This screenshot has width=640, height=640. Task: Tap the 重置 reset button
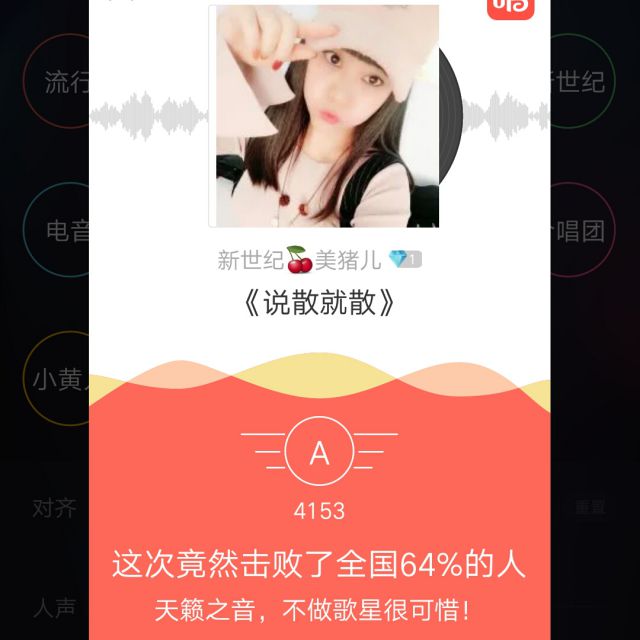tap(590, 507)
